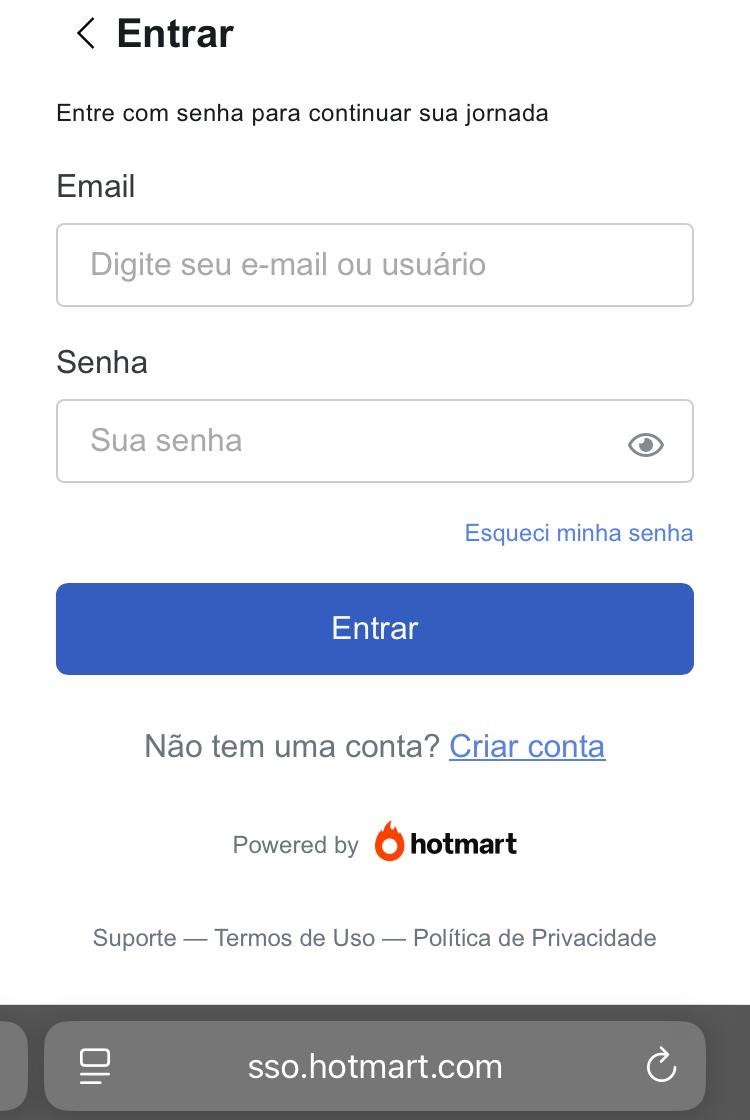Open the Política de Privacidade link
The height and width of the screenshot is (1120, 750).
(534, 938)
